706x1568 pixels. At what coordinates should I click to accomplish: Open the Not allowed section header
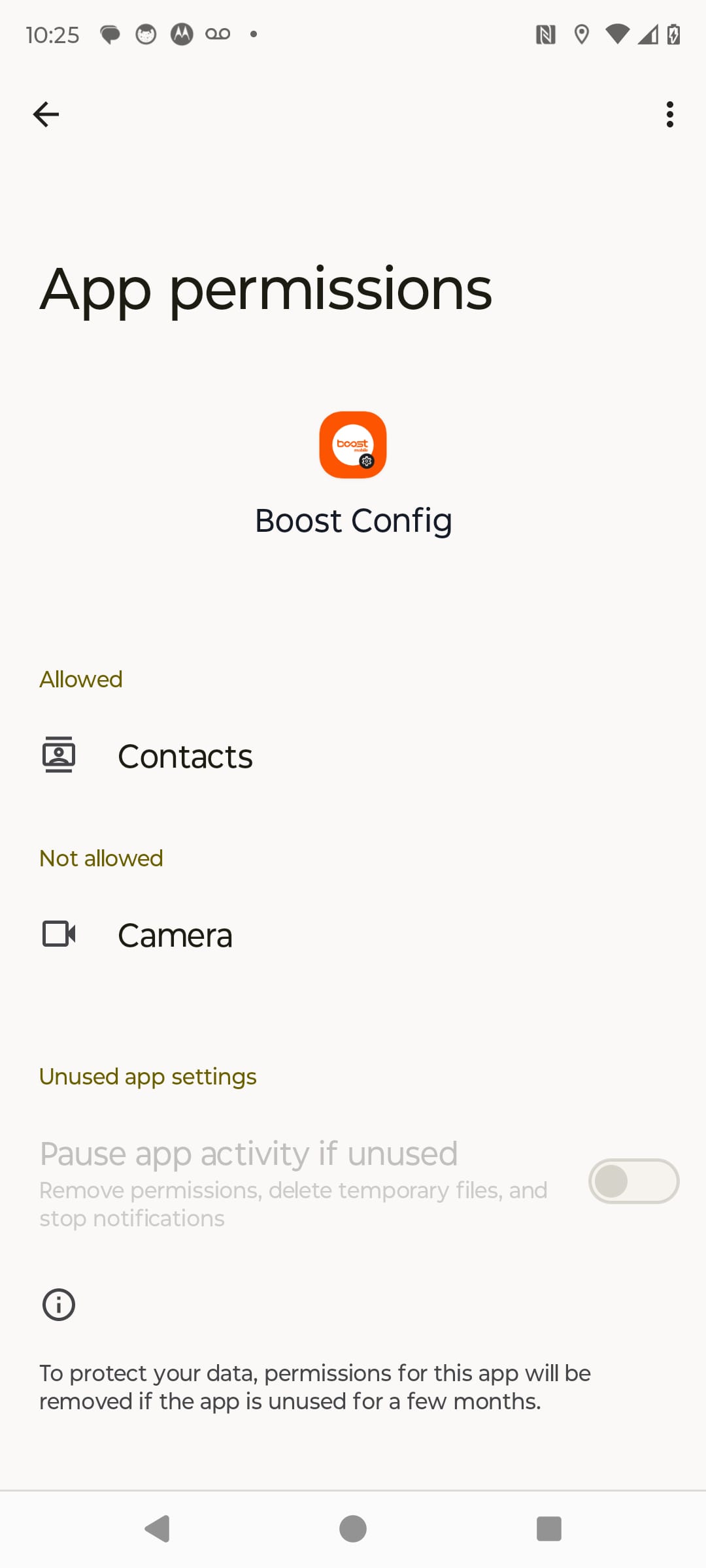pyautogui.click(x=100, y=857)
